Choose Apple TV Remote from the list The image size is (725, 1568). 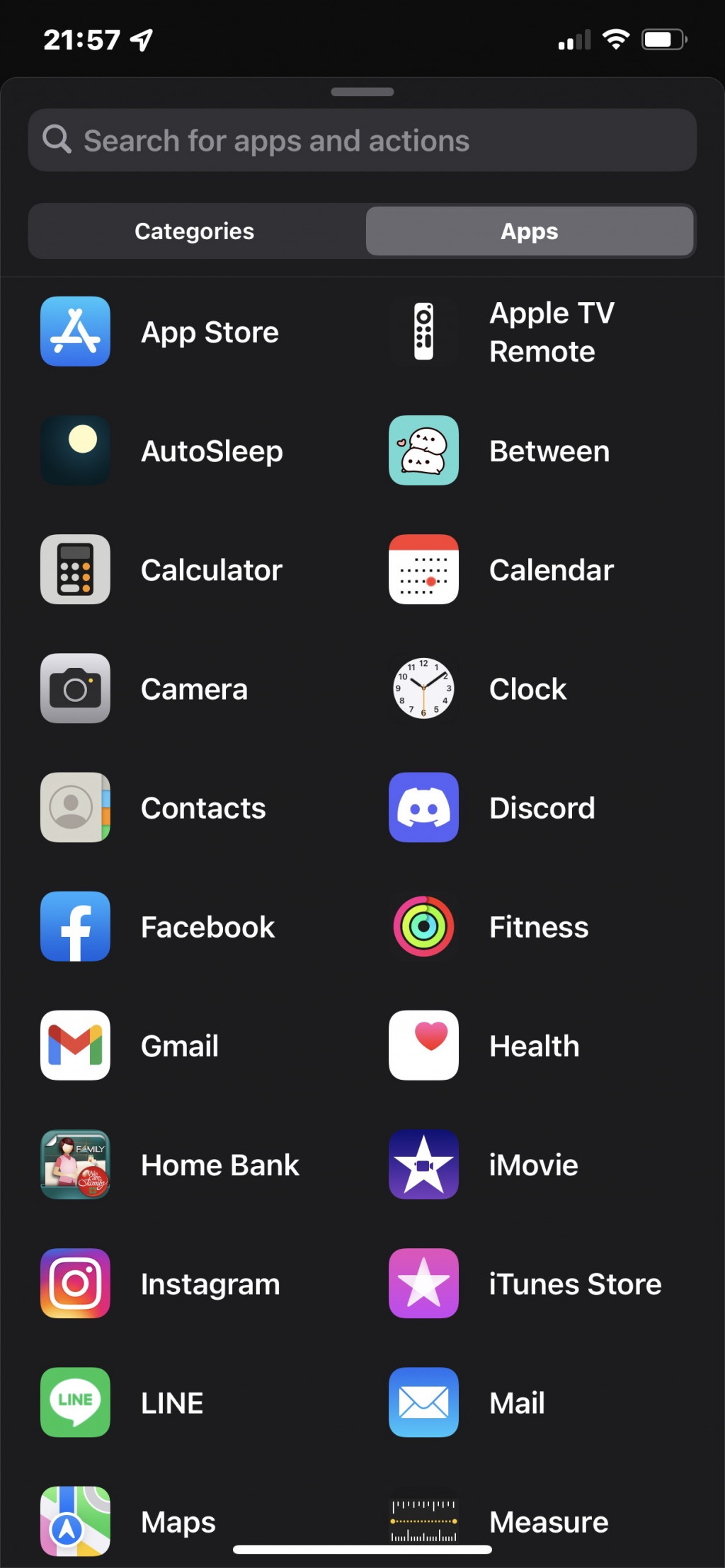point(503,332)
